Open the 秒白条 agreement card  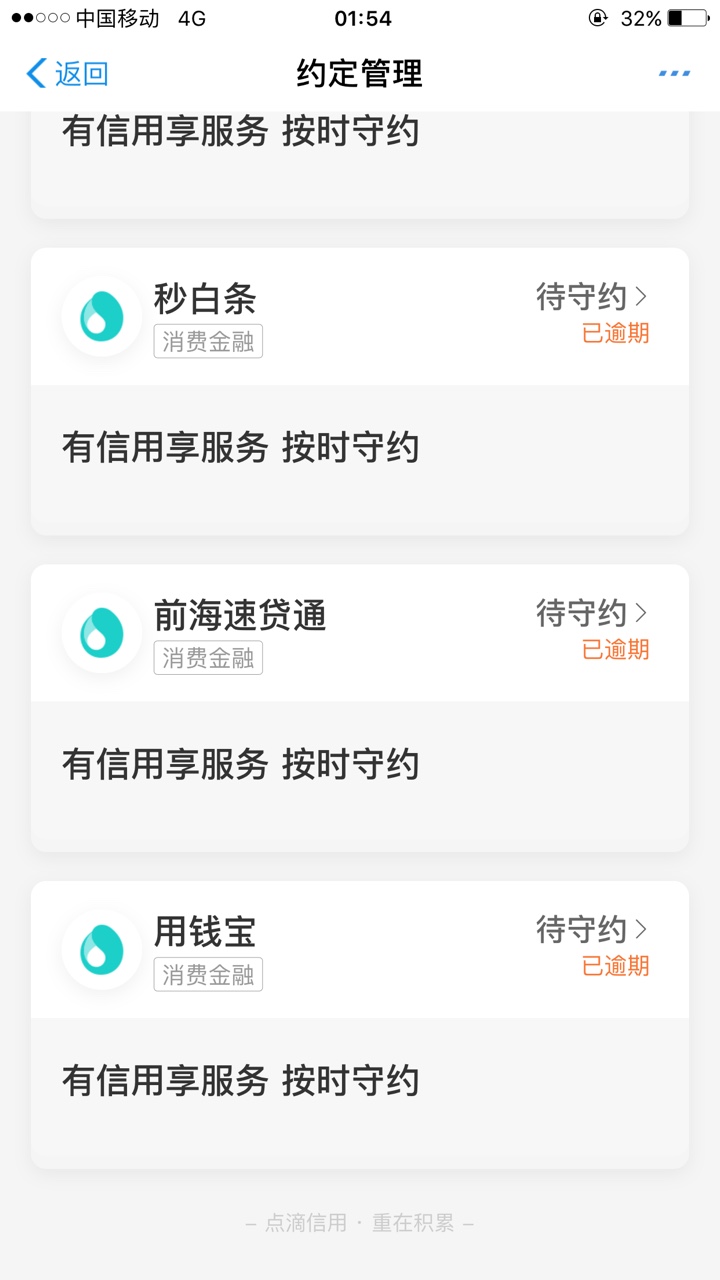tap(360, 391)
